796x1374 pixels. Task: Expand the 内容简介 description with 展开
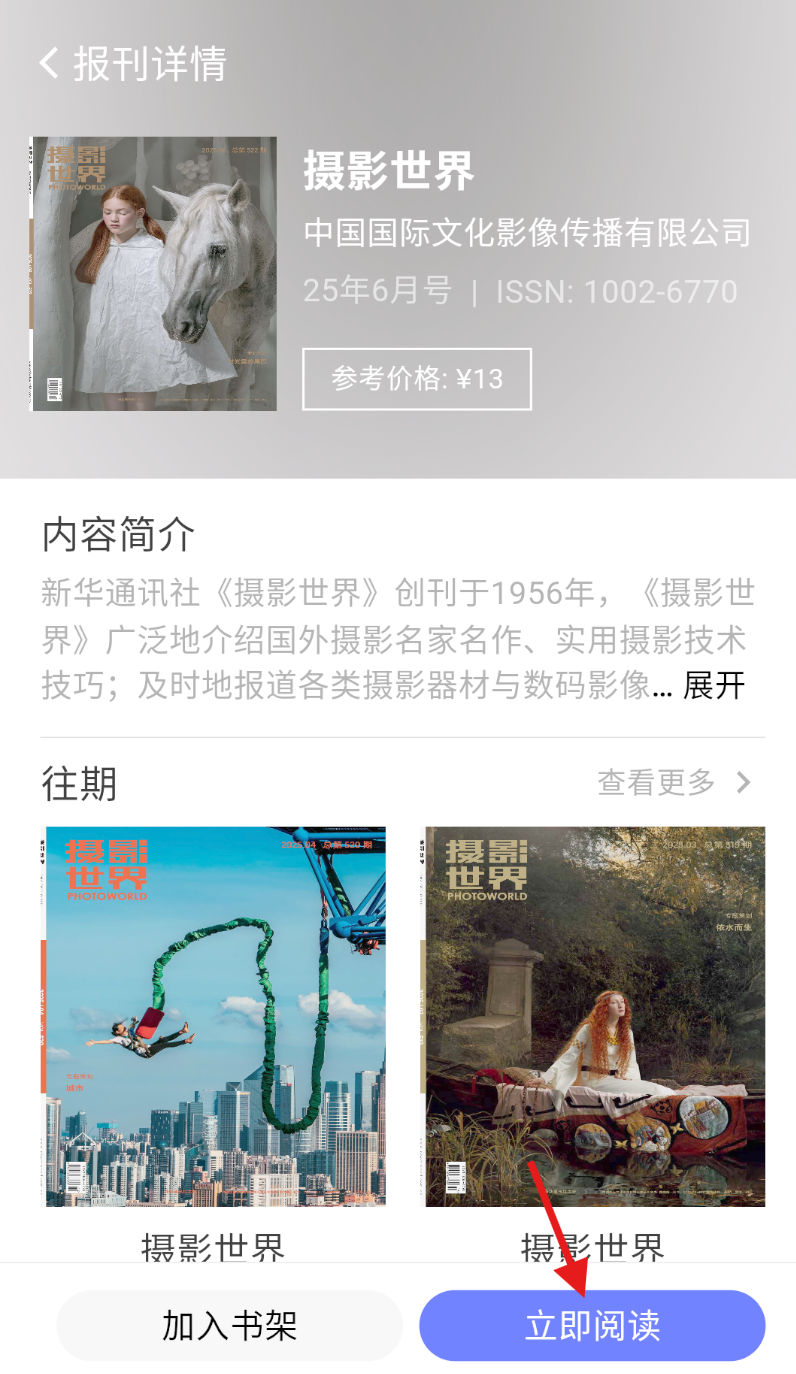[714, 686]
